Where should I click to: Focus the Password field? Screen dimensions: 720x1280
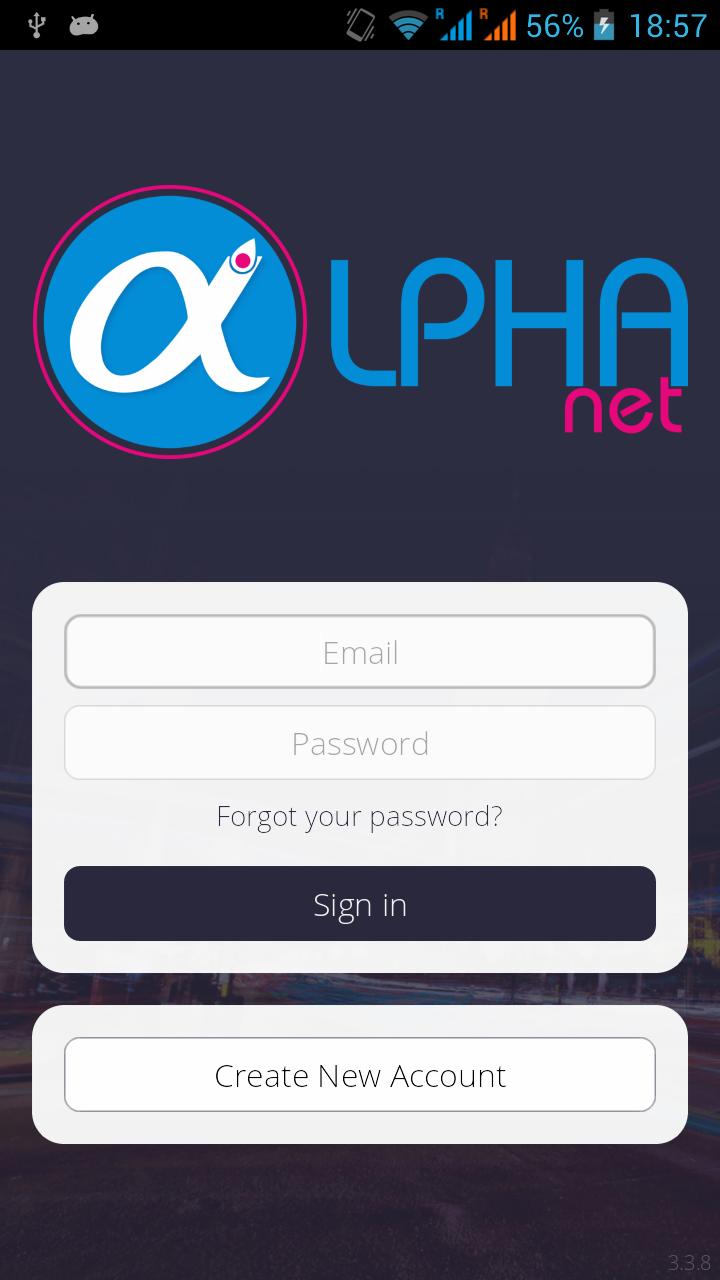(360, 743)
